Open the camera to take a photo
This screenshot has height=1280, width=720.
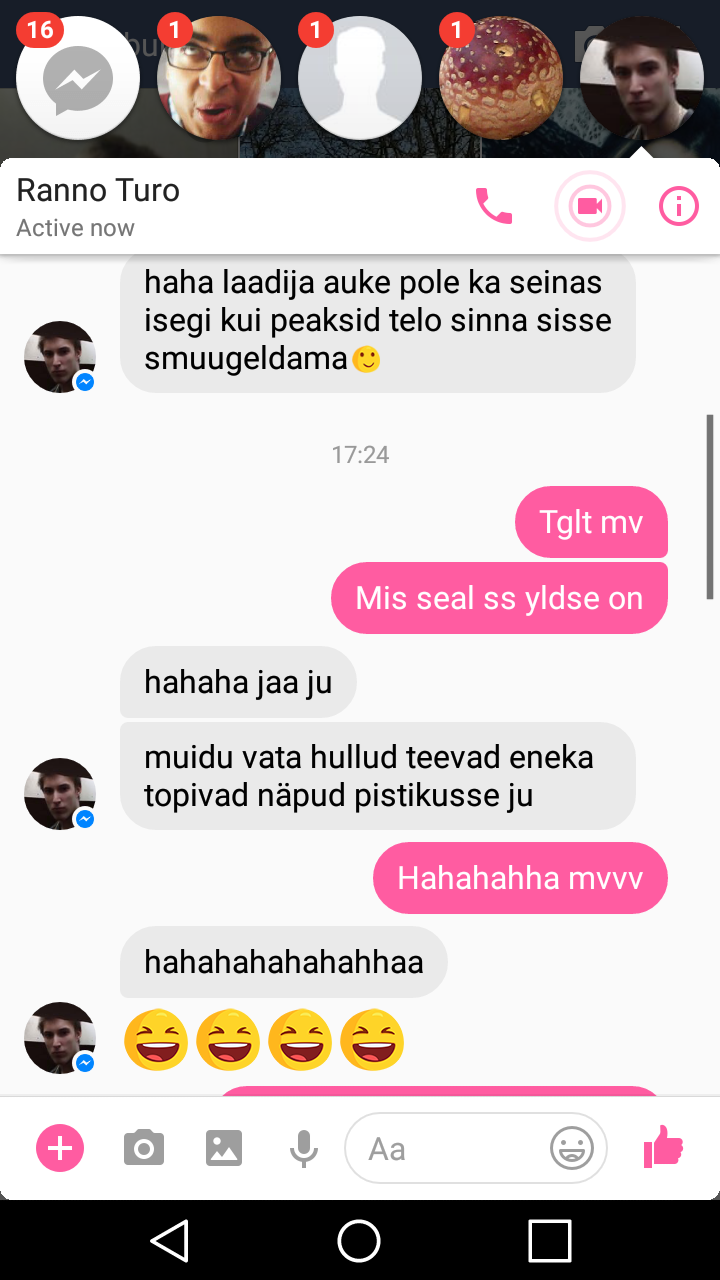point(144,1148)
